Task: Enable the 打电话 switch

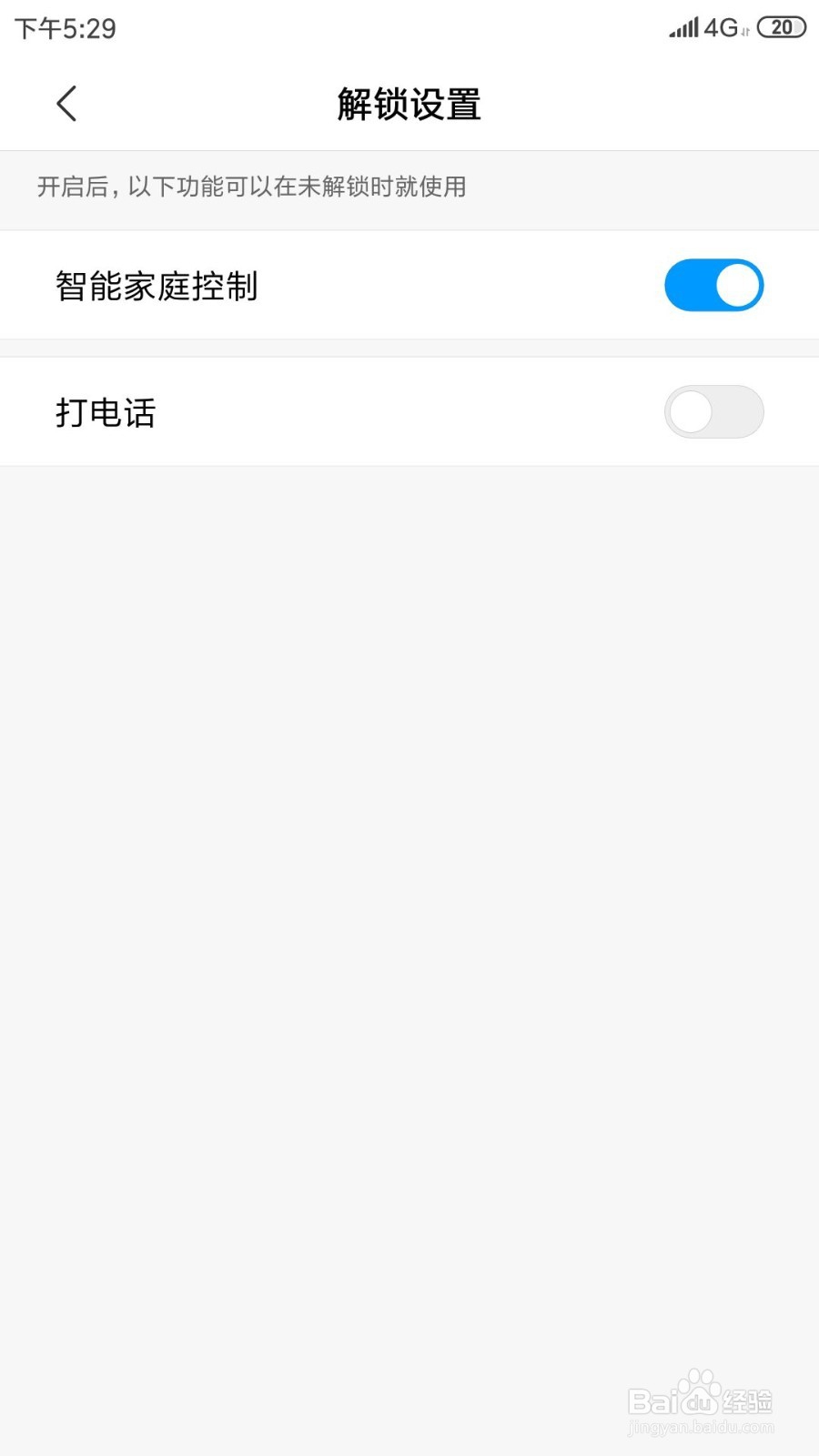Action: [x=713, y=412]
